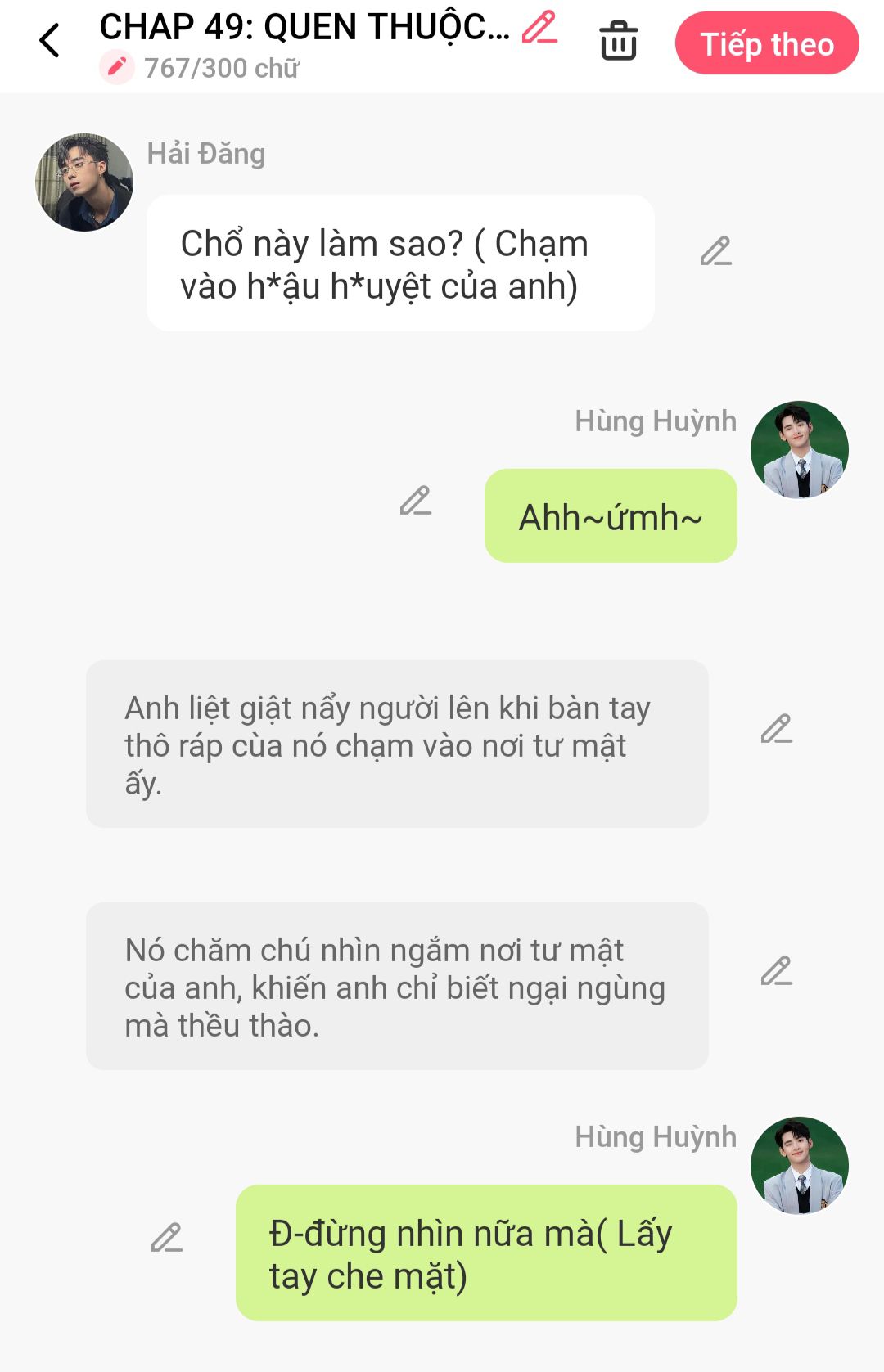Tap the Tiếp theo button
The width and height of the screenshot is (884, 1372).
[766, 44]
